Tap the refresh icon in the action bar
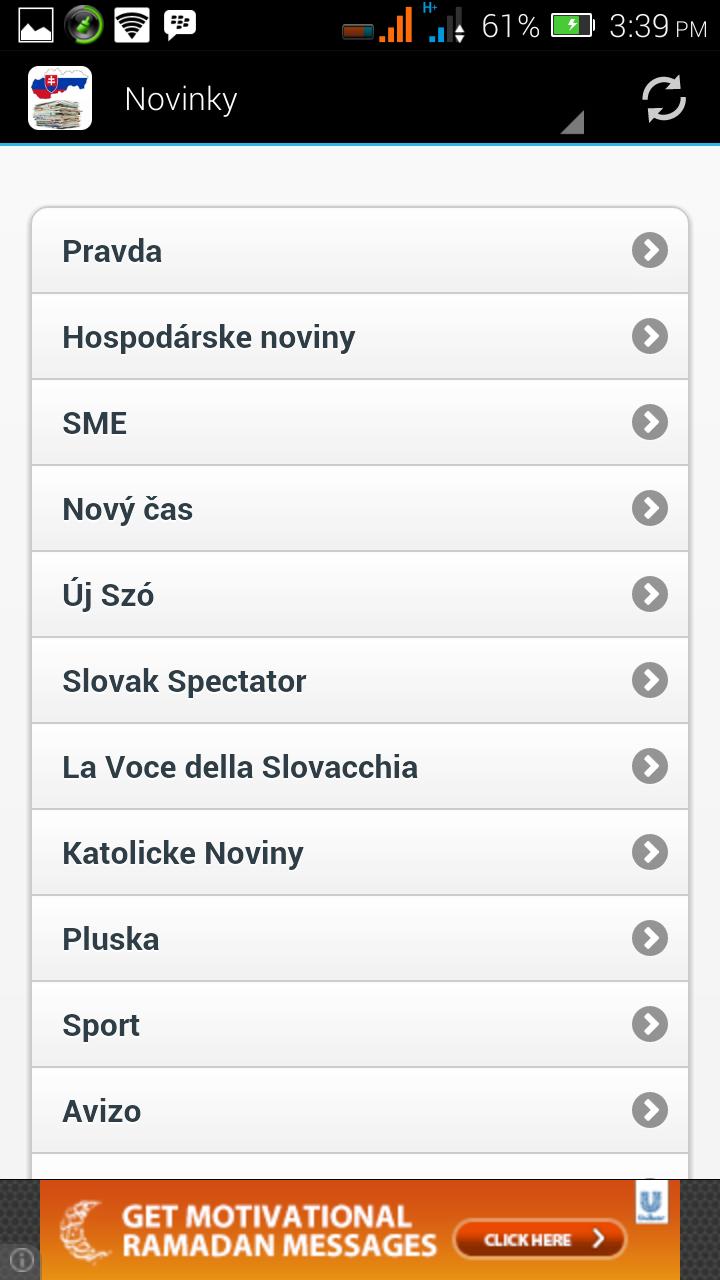 click(661, 97)
